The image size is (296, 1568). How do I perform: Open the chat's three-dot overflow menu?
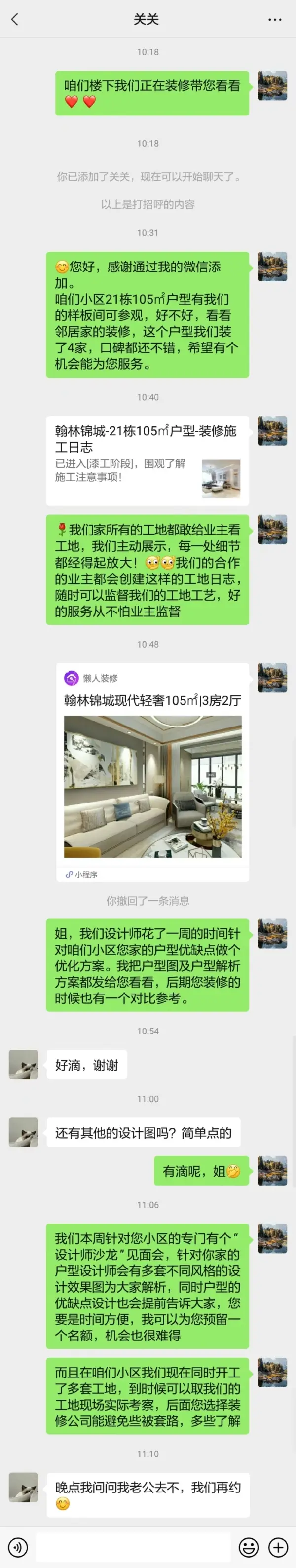point(275,19)
